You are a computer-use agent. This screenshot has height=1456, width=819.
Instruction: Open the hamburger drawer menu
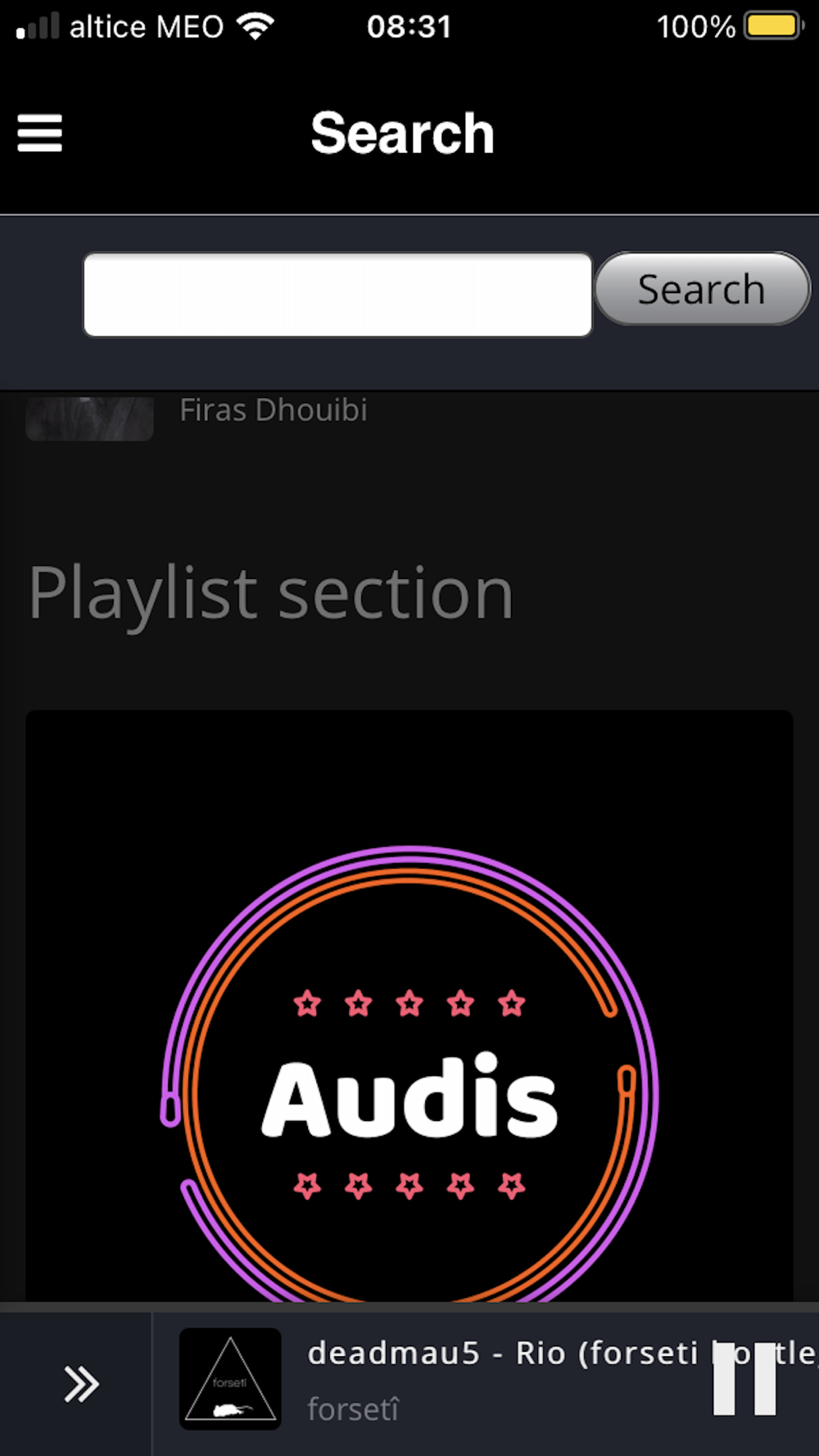click(x=39, y=133)
